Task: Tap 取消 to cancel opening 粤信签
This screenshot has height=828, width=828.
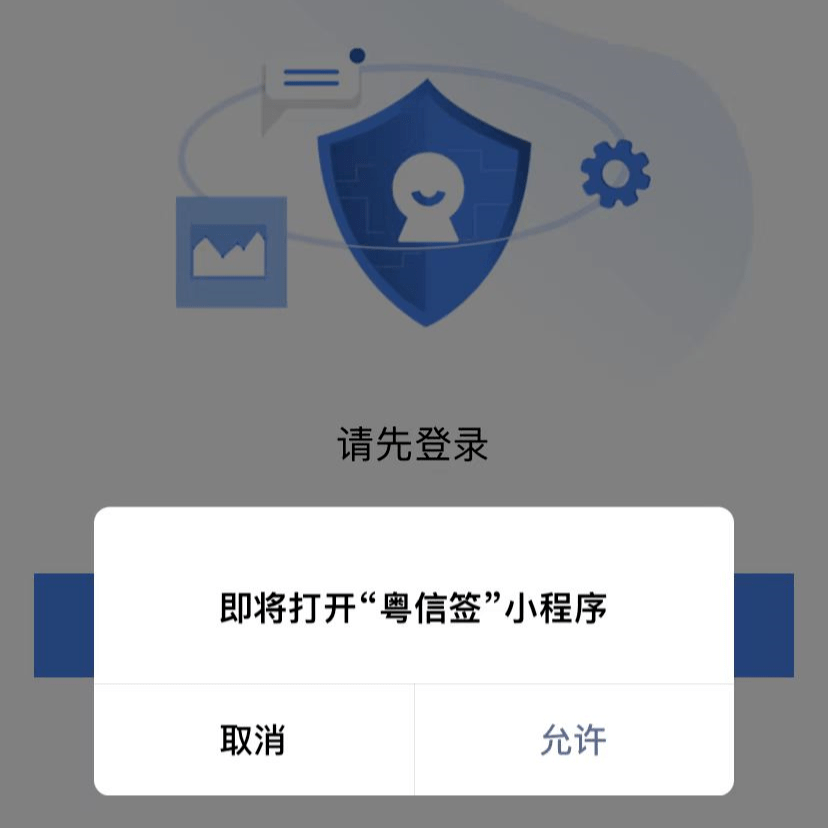Action: tap(253, 740)
